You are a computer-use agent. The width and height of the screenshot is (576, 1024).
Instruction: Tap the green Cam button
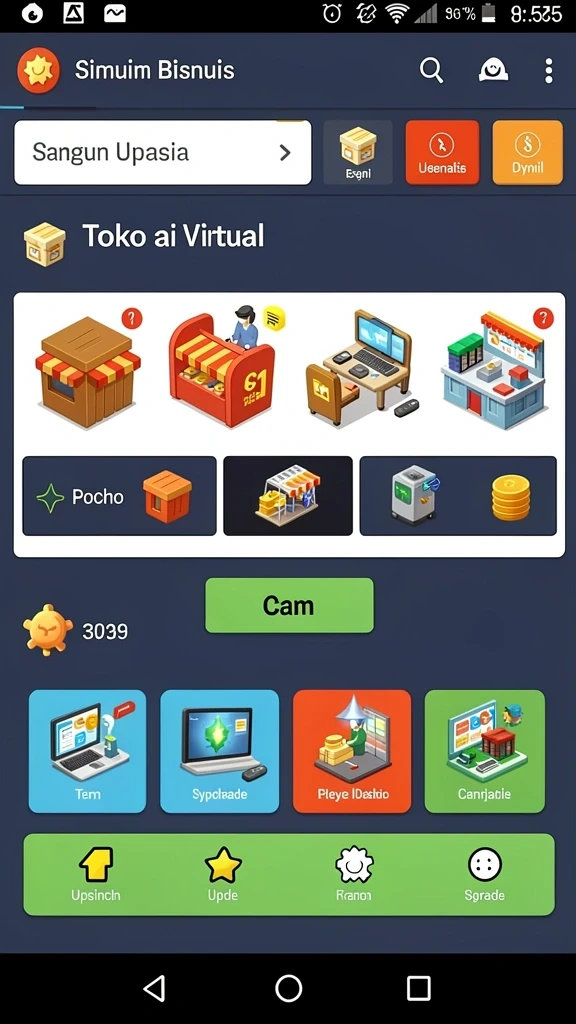pos(289,605)
